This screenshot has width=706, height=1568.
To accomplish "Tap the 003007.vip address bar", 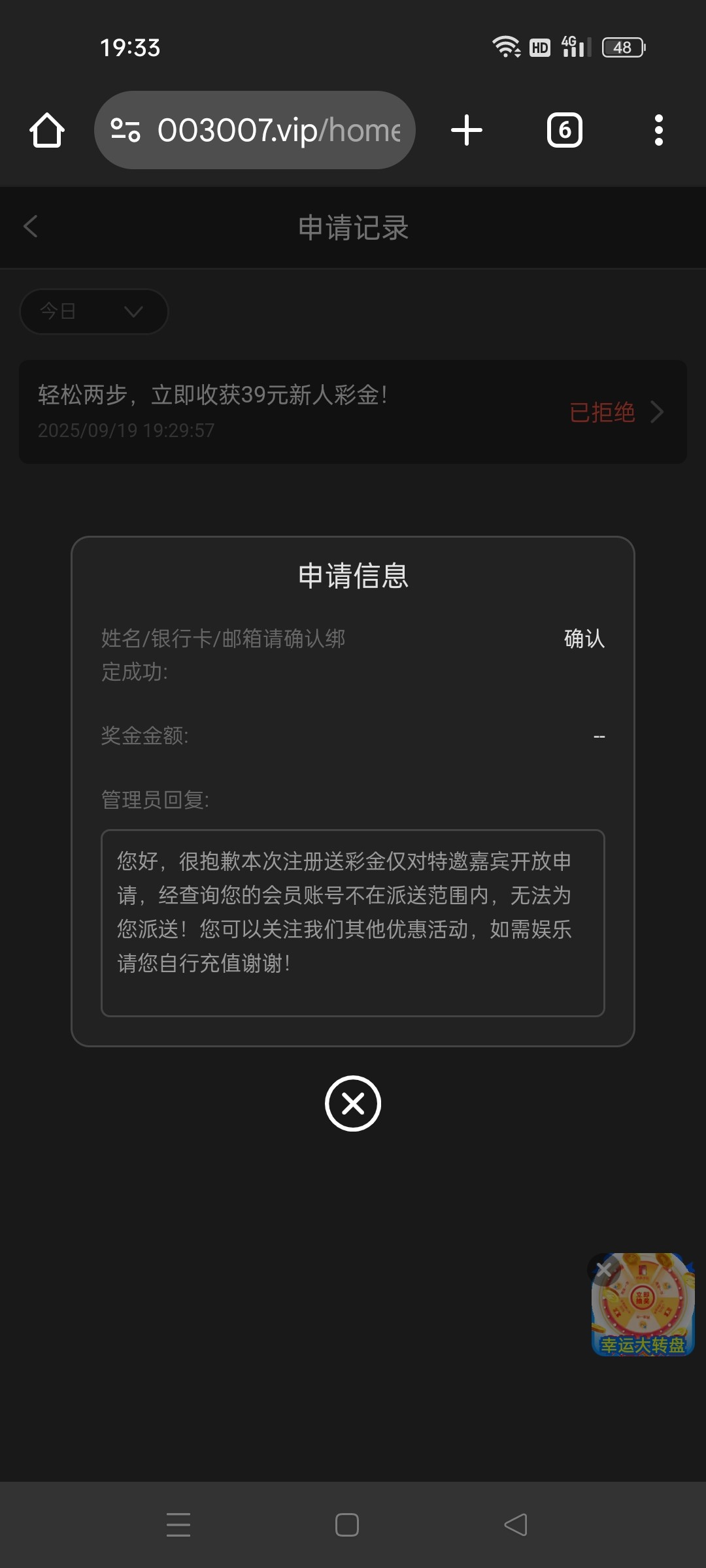I will point(255,130).
